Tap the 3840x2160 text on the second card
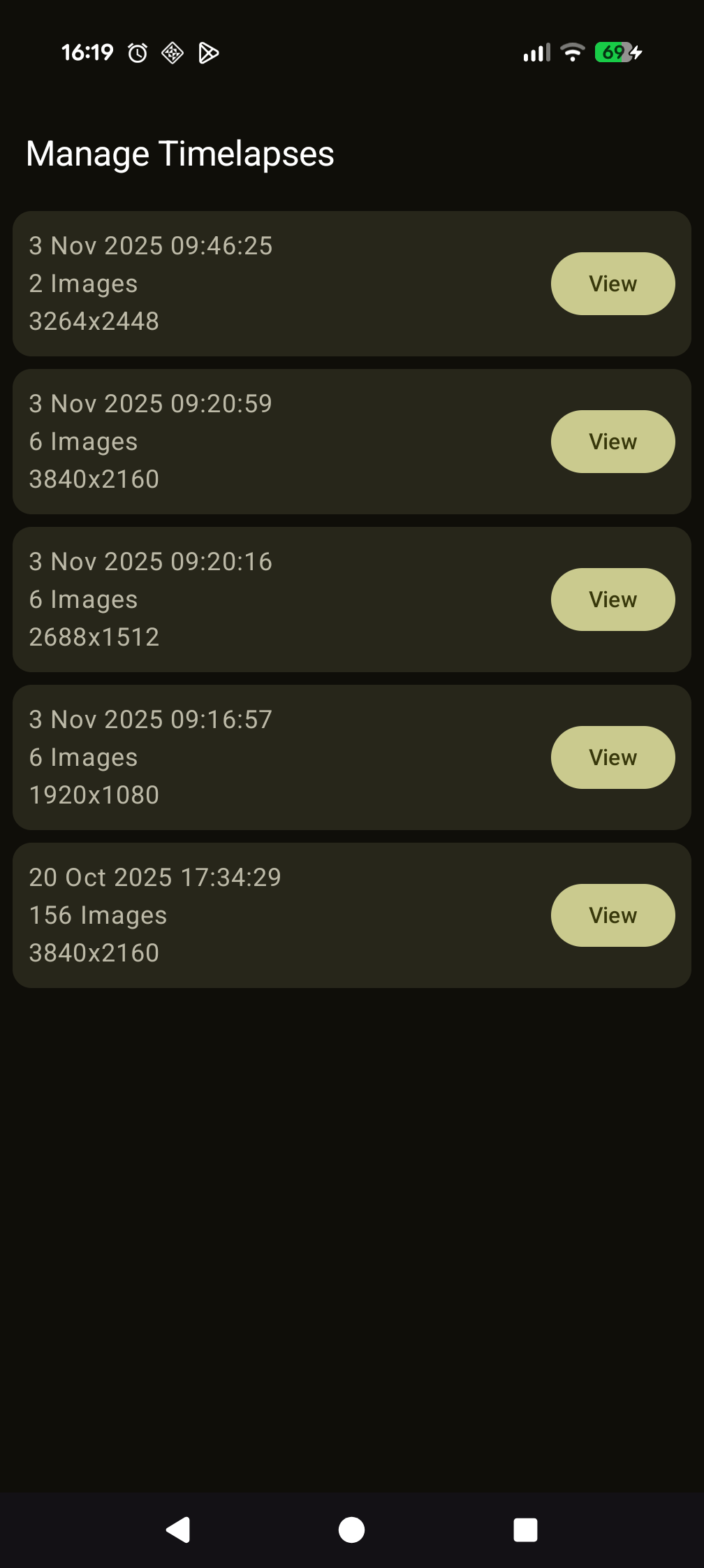The image size is (704, 1568). pos(94,478)
